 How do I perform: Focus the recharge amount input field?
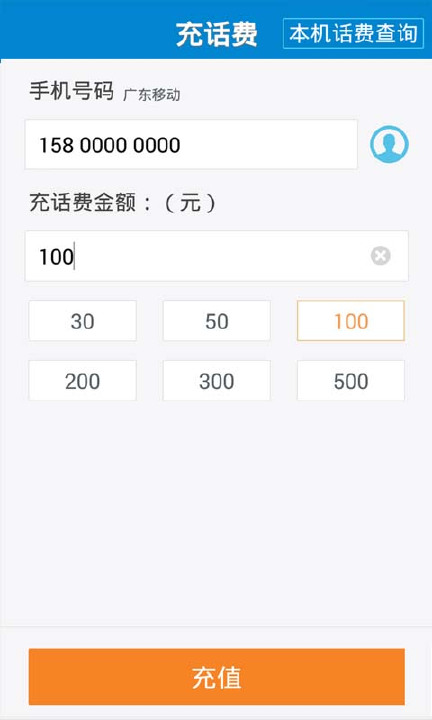tap(217, 256)
